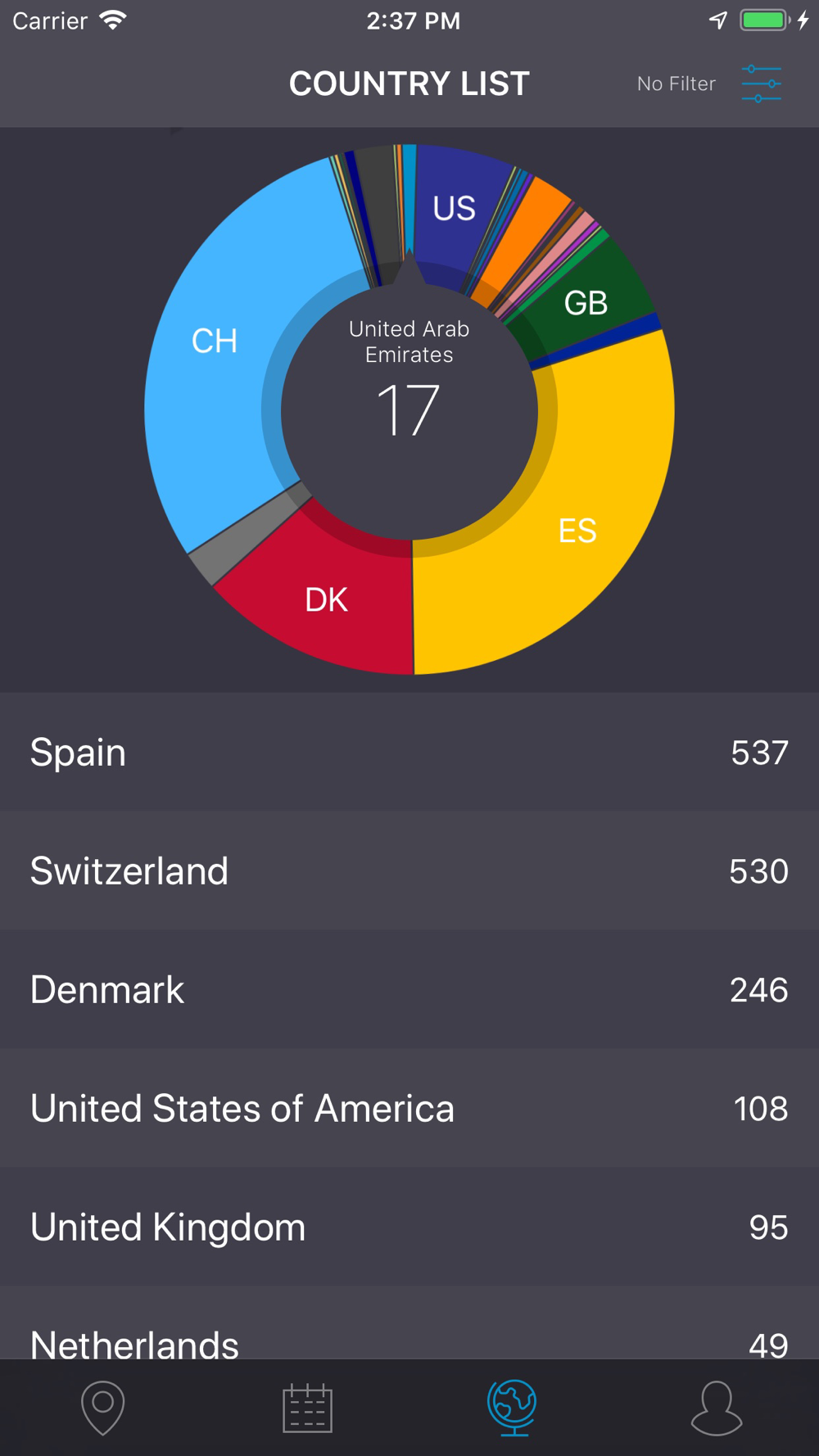
Task: Select the ES slice of the chart
Action: [577, 530]
